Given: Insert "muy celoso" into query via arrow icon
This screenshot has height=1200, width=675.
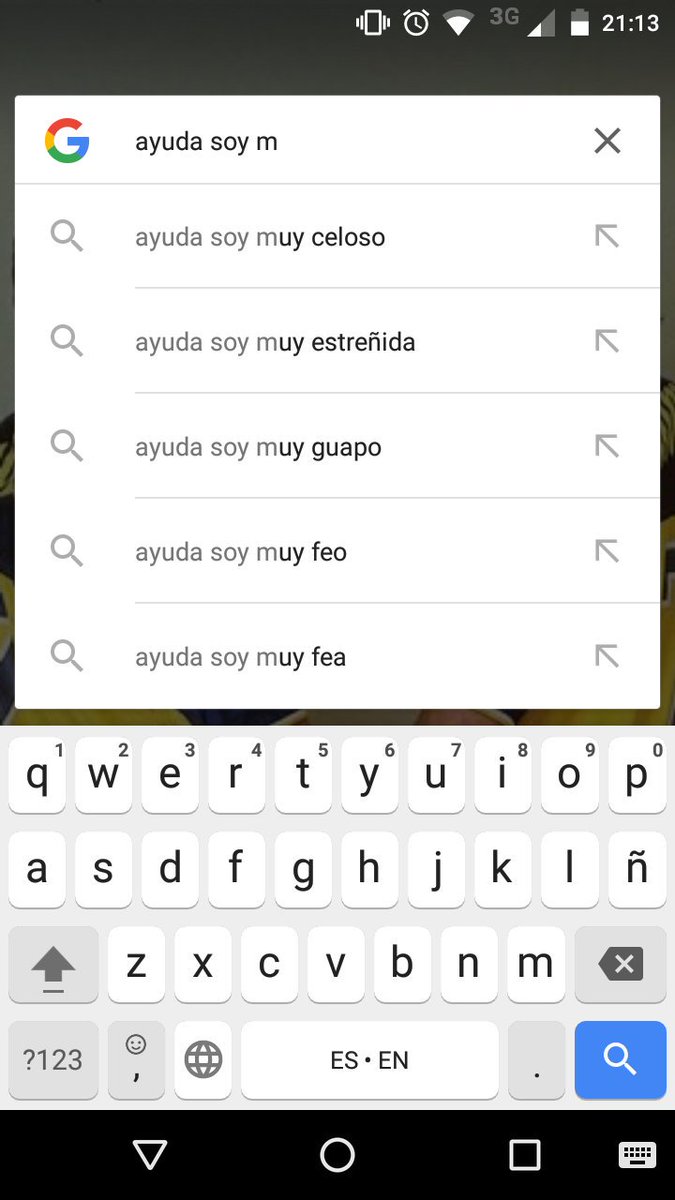Looking at the screenshot, I should [606, 237].
